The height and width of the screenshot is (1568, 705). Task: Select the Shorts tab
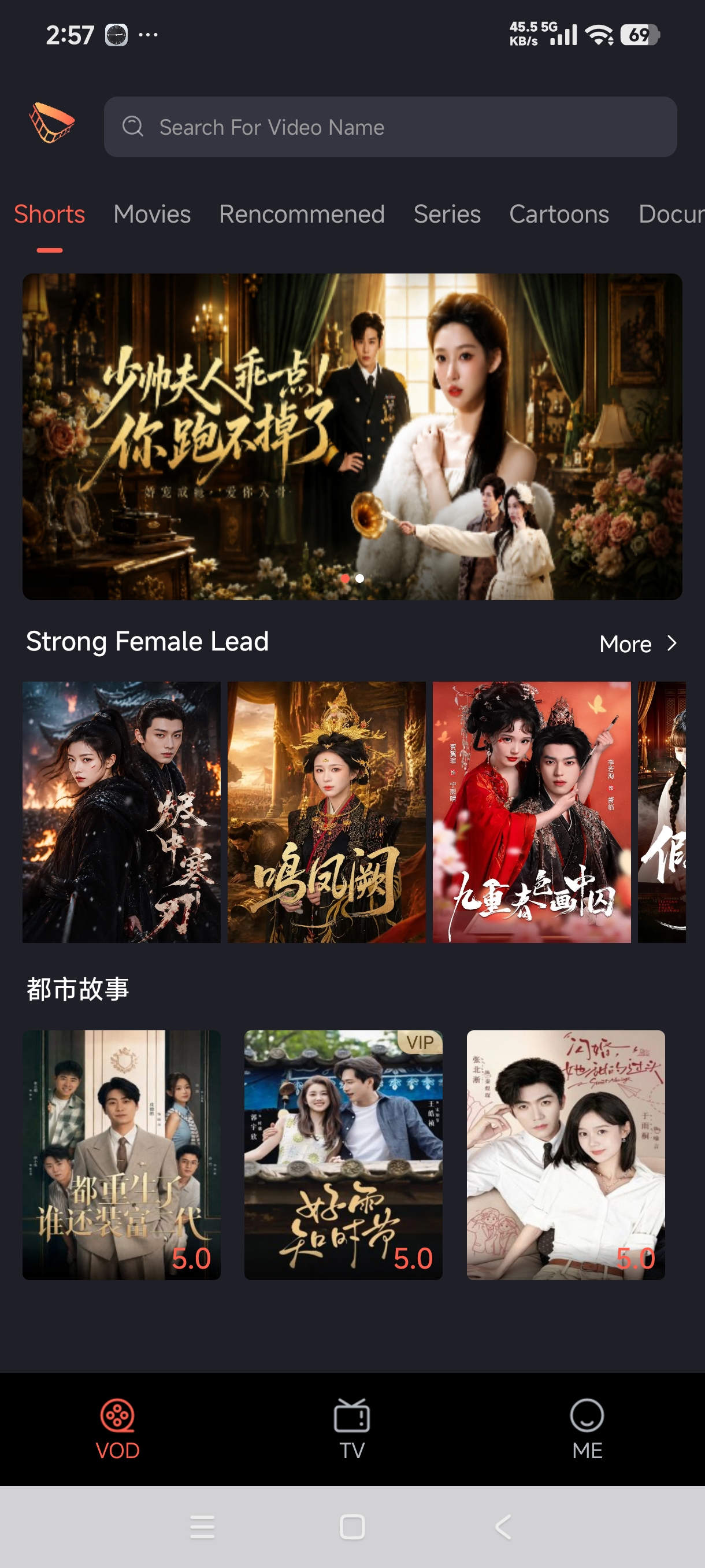49,215
